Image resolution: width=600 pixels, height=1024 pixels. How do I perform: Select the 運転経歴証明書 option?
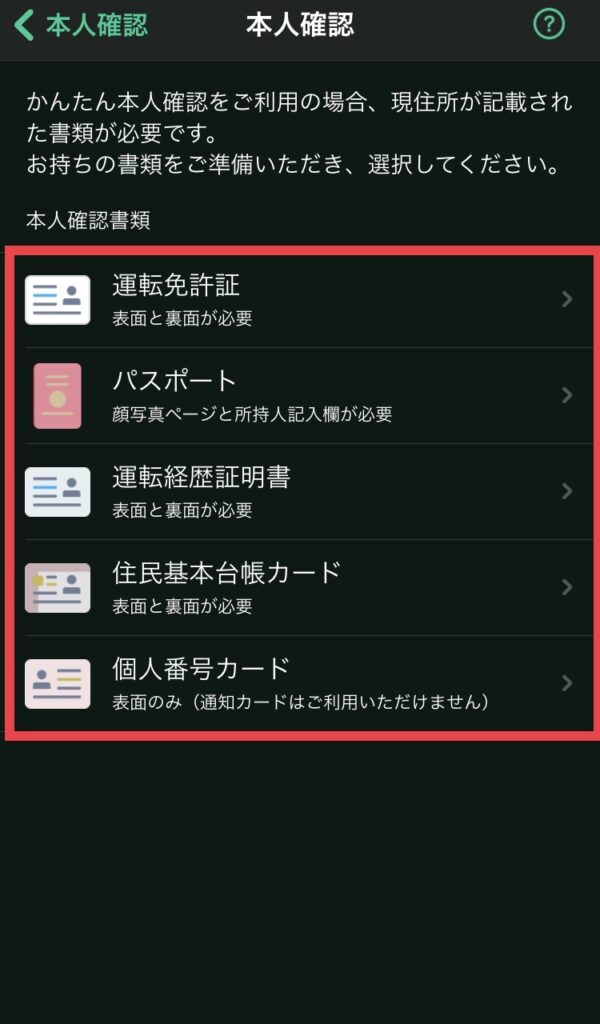tap(300, 491)
